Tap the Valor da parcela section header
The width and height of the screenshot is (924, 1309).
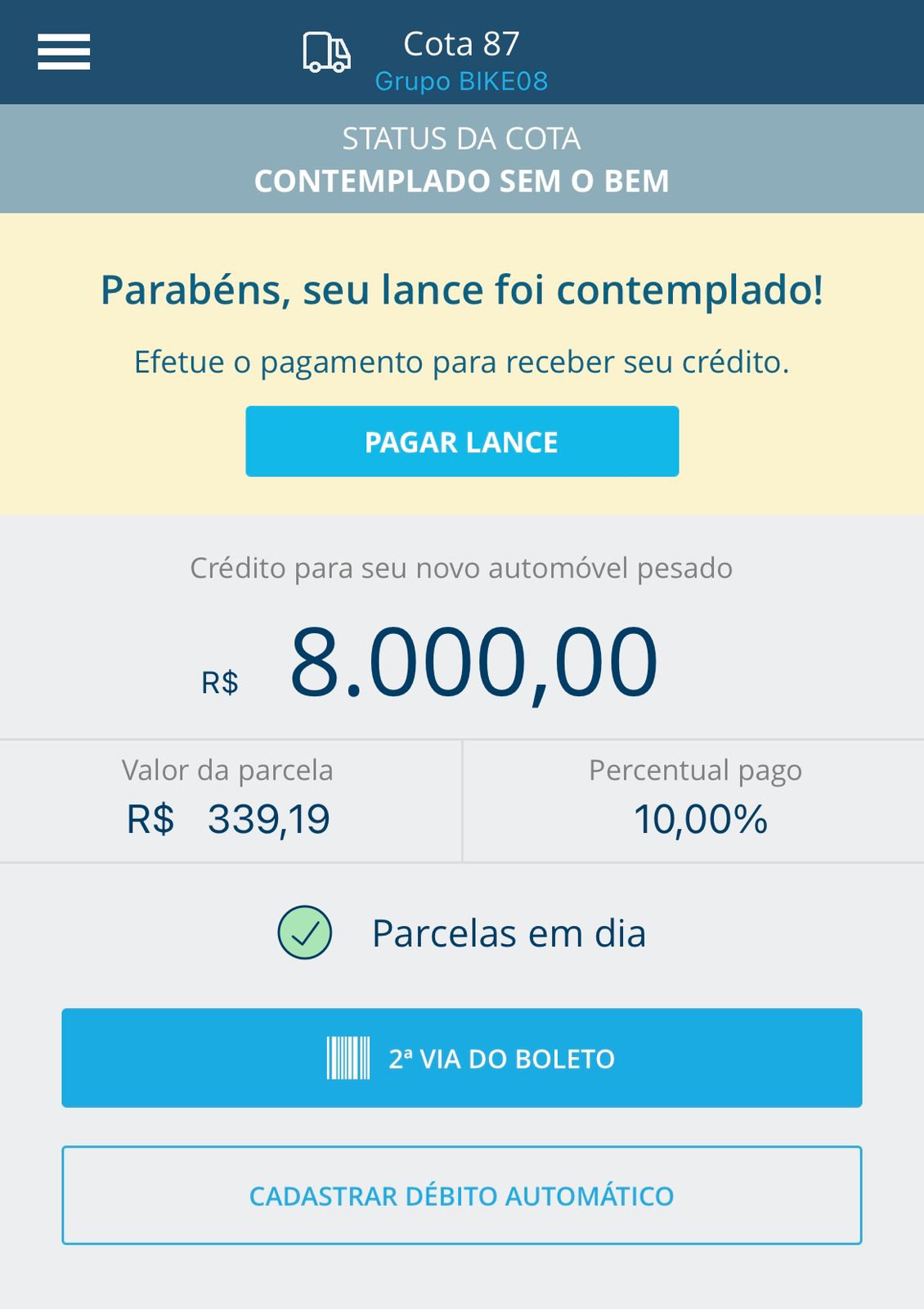pos(227,768)
